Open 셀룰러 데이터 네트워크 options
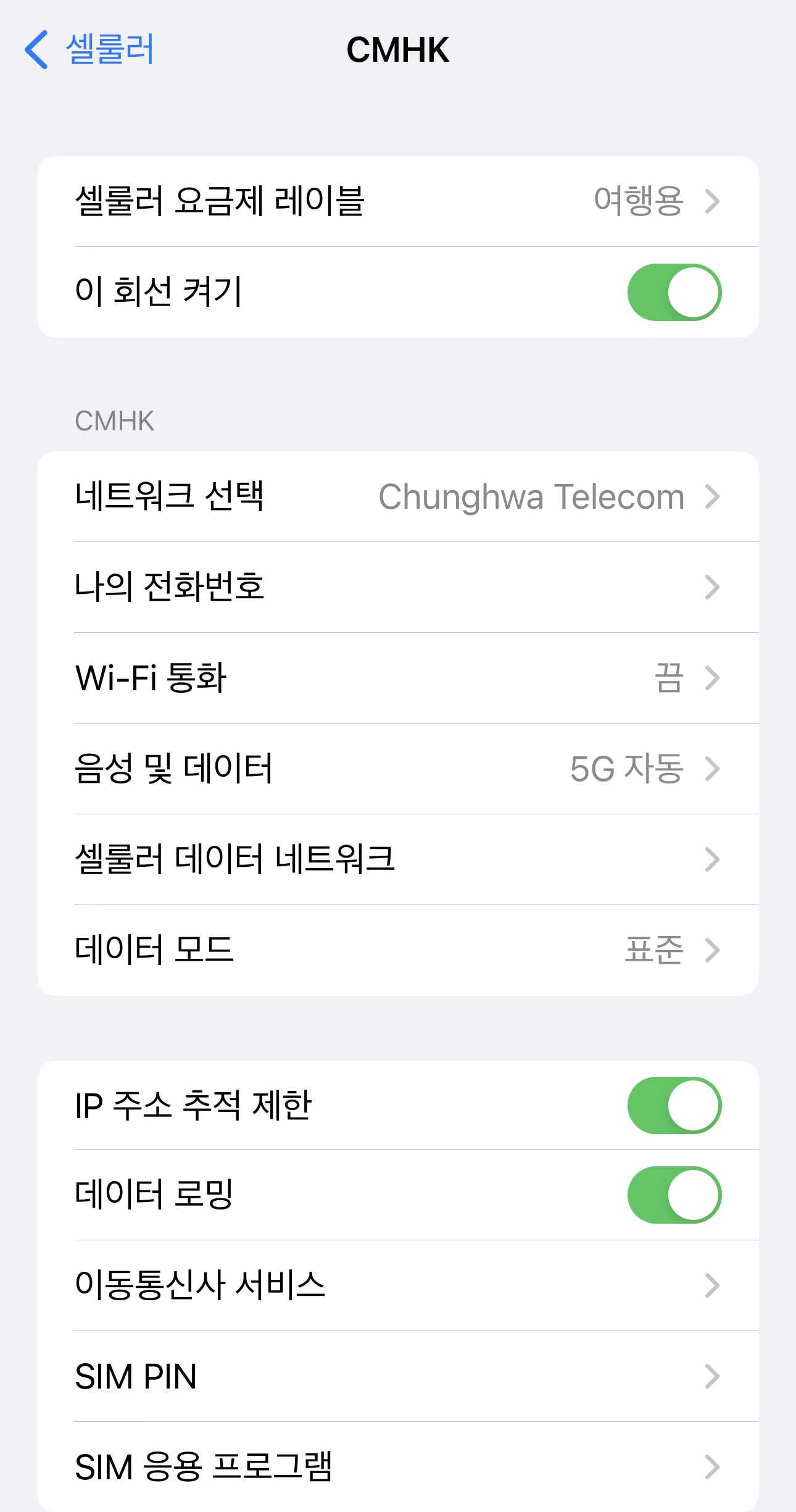796x1512 pixels. pyautogui.click(x=398, y=859)
